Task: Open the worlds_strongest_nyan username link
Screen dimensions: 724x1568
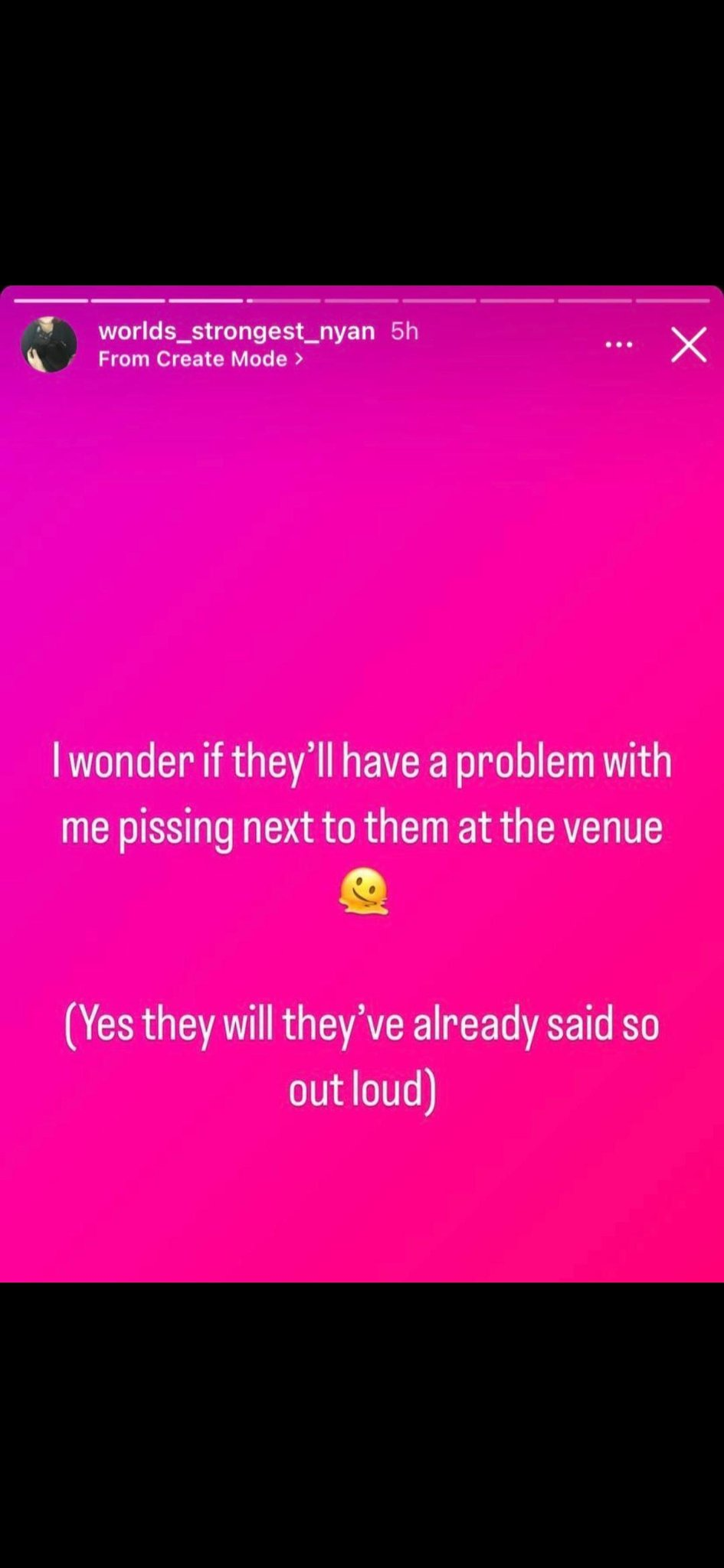Action: pos(237,331)
